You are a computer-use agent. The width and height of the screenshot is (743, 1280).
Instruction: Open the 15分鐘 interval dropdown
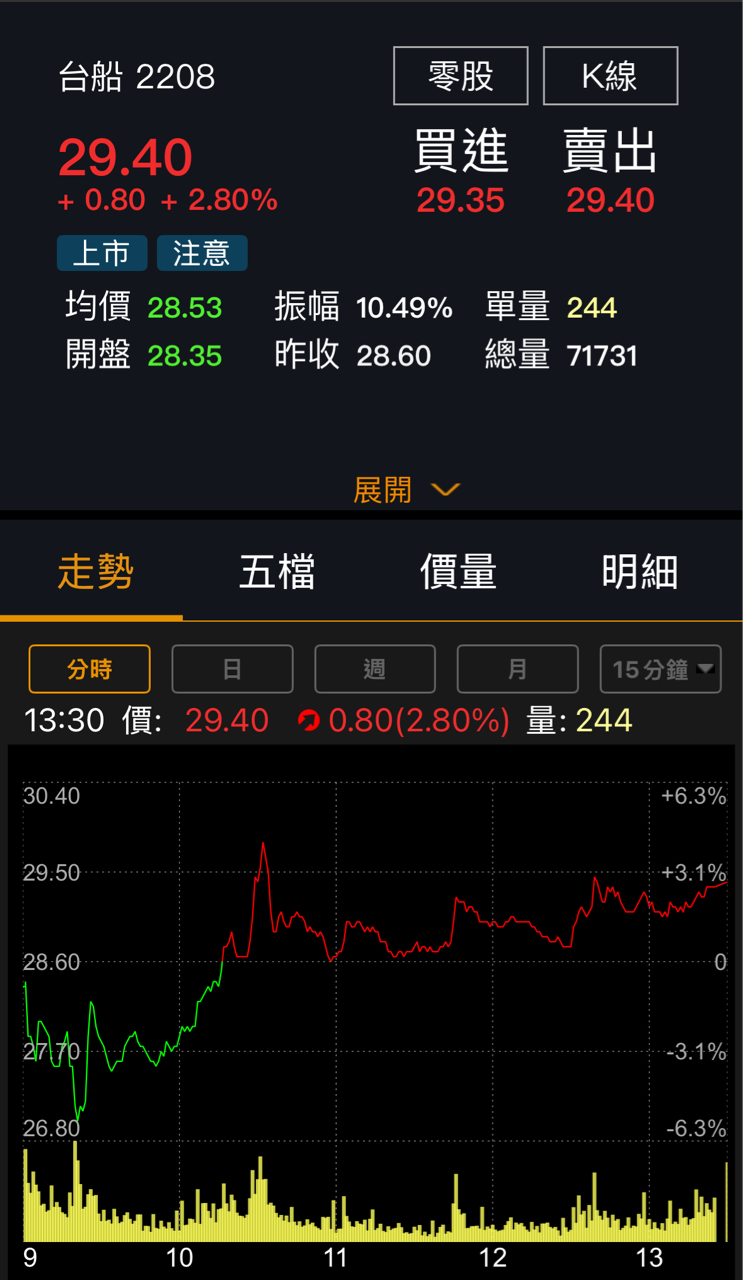tap(660, 669)
